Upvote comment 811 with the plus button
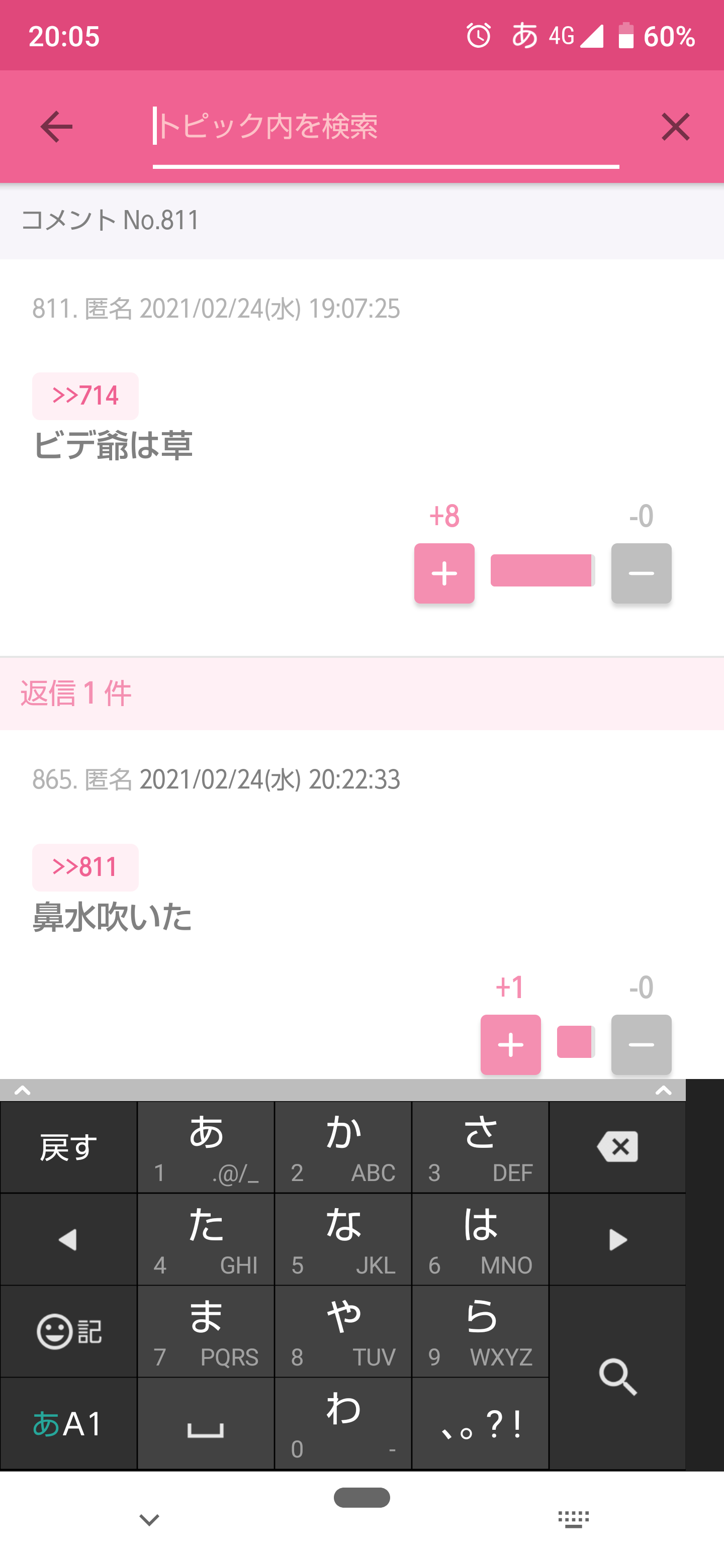The width and height of the screenshot is (724, 1568). pyautogui.click(x=444, y=573)
